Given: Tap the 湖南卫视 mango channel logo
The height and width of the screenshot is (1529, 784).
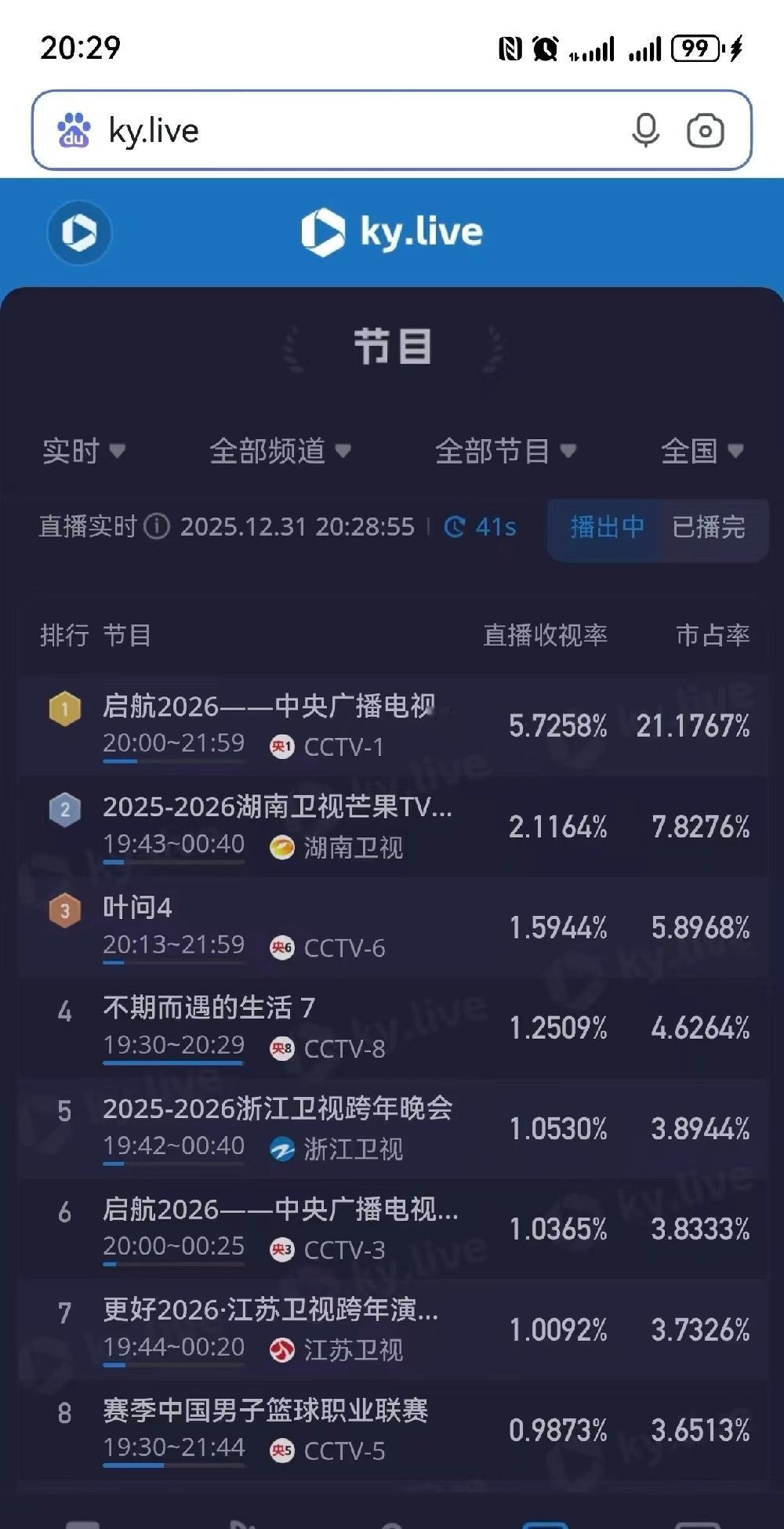Looking at the screenshot, I should pos(281,848).
